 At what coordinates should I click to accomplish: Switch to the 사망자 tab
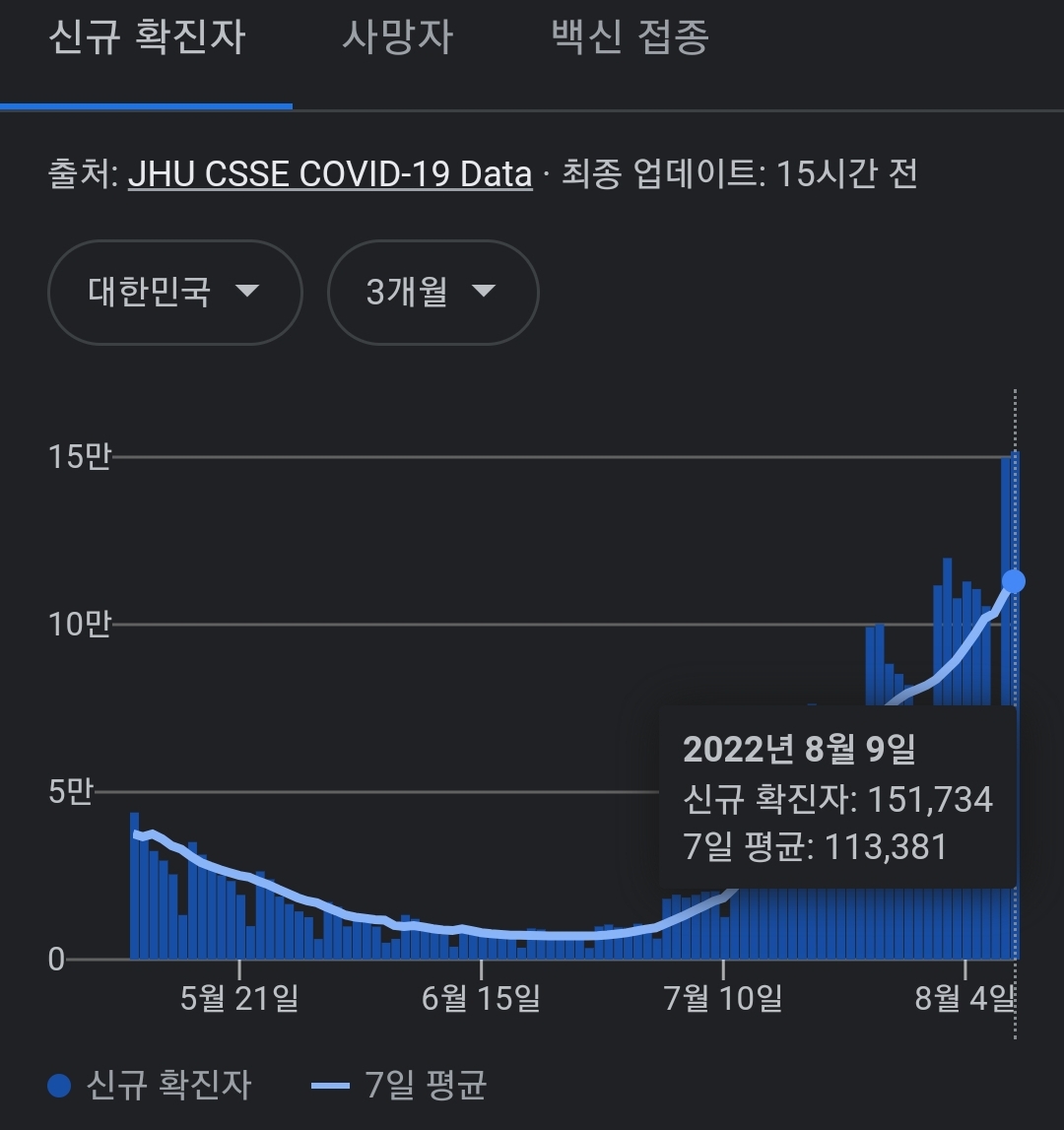pos(397,37)
